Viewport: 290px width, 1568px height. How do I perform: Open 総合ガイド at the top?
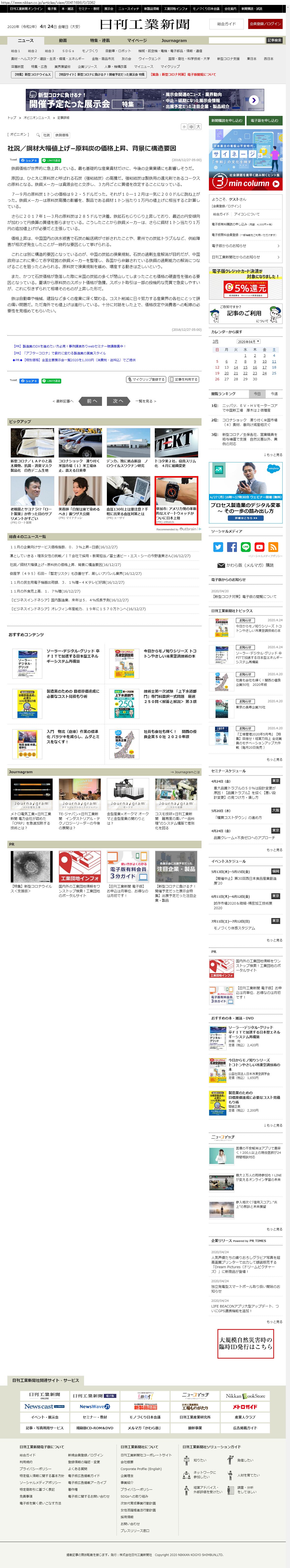tap(226, 24)
